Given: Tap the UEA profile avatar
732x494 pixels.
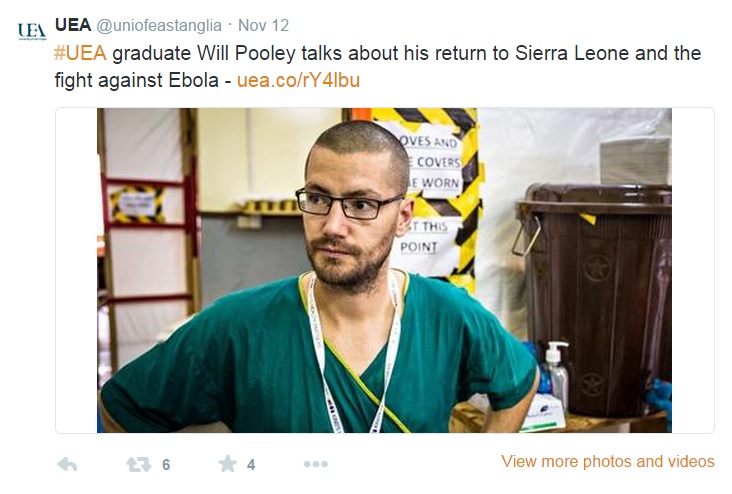Looking at the screenshot, I should 31,32.
